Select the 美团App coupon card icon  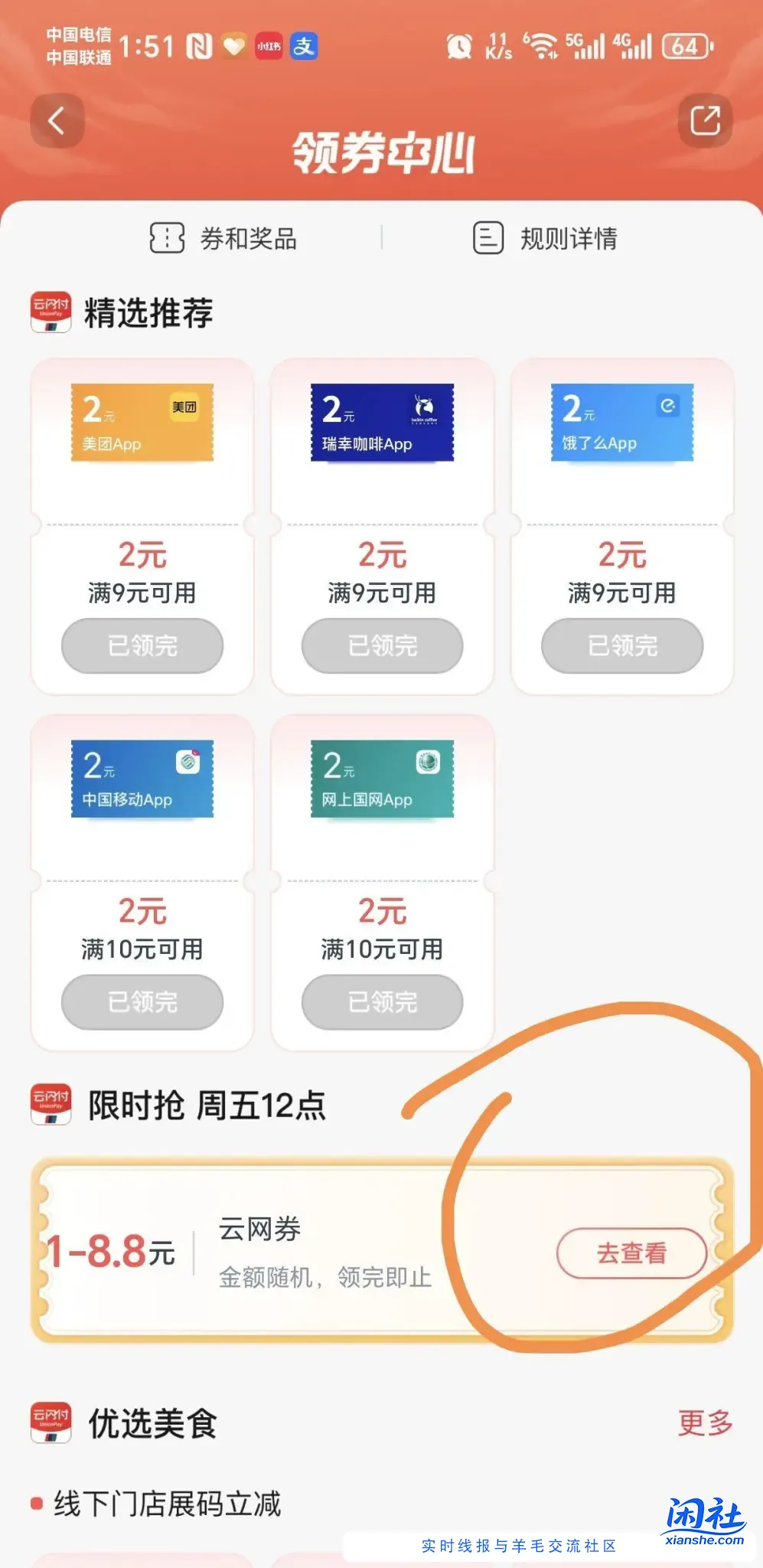142,421
